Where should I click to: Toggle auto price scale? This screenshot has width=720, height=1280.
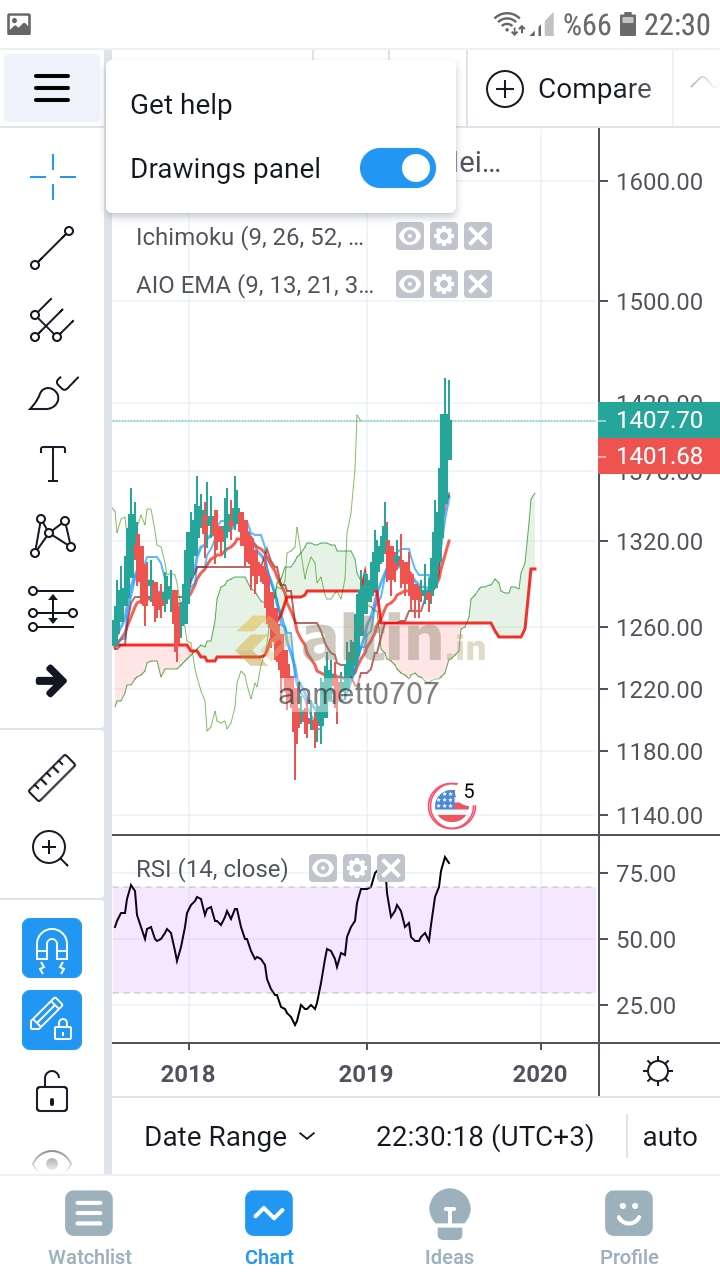pos(669,1136)
